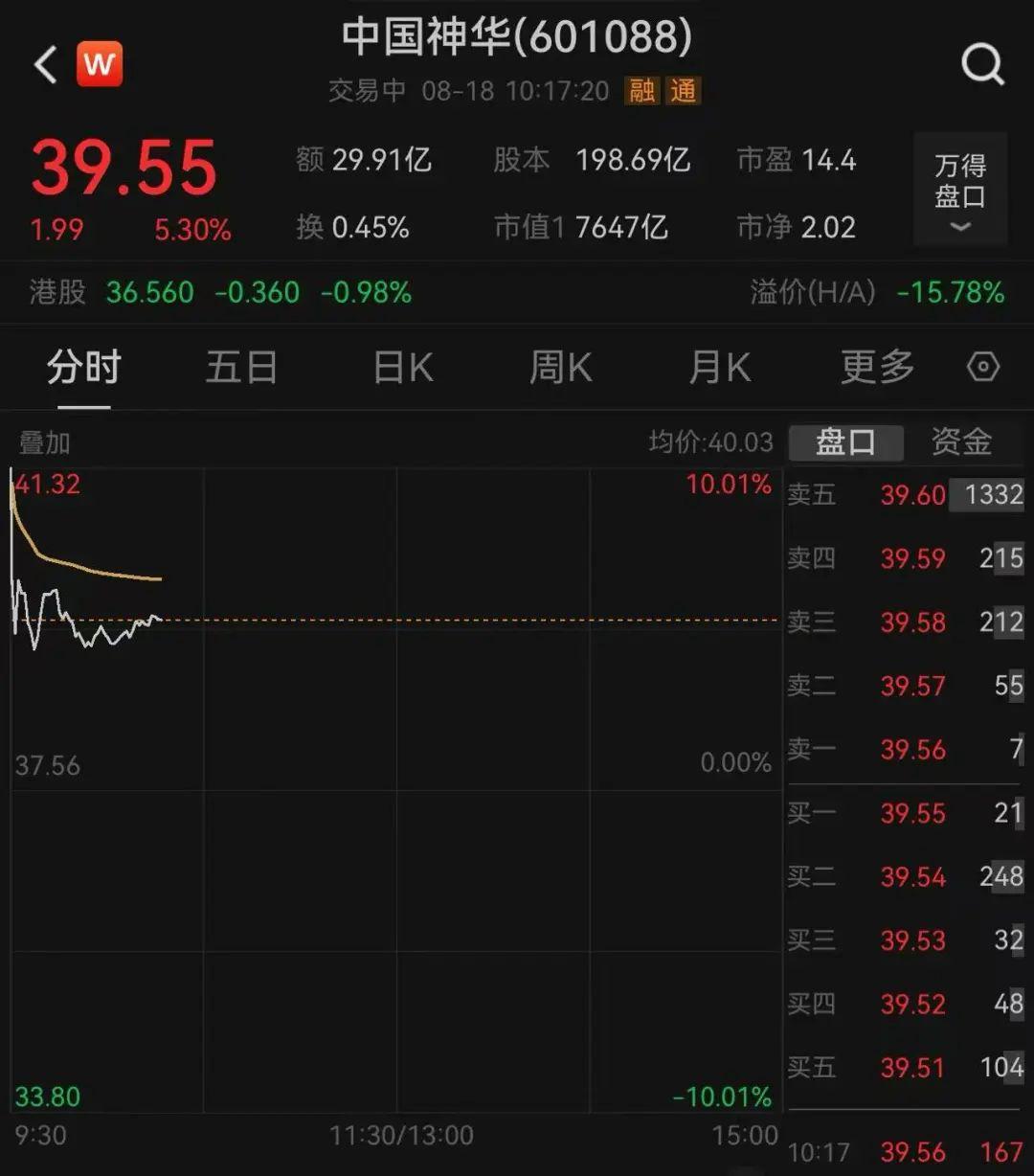Tap the 均价:40.03 average price label
Screen dimensions: 1034x1176
711,442
